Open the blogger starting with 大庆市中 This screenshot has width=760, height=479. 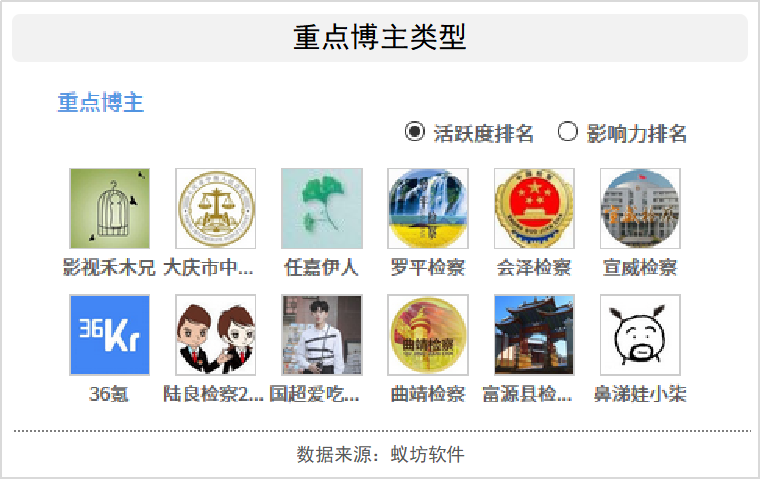click(216, 208)
